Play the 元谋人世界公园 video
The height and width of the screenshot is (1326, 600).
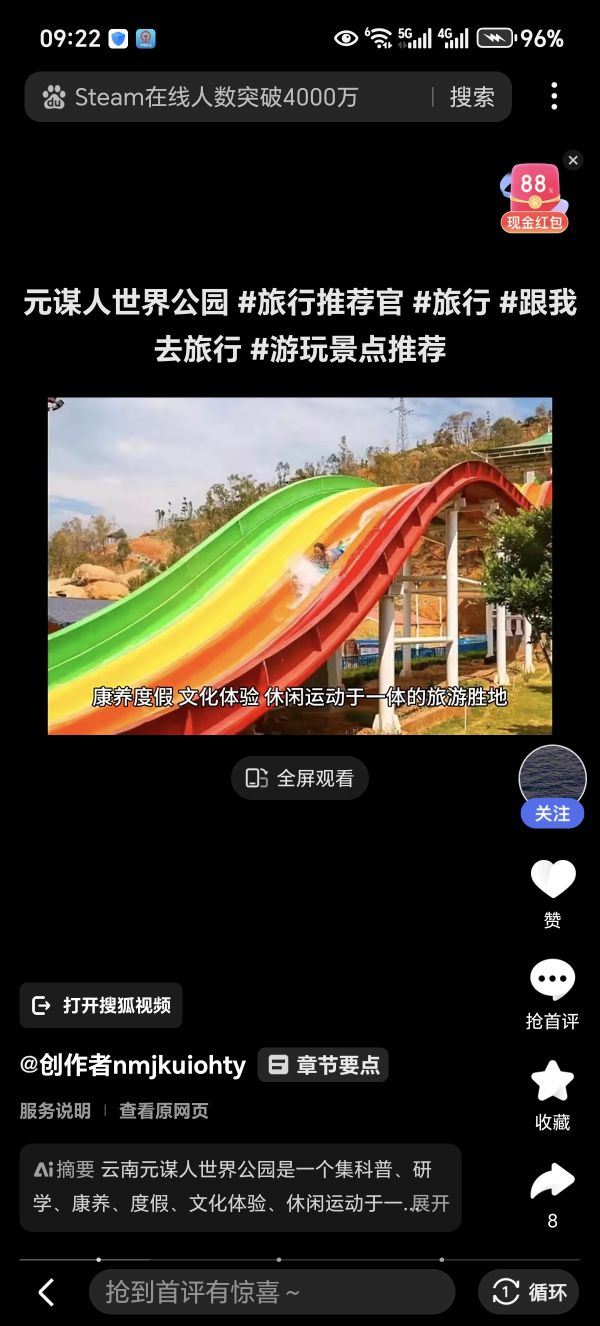(x=300, y=566)
